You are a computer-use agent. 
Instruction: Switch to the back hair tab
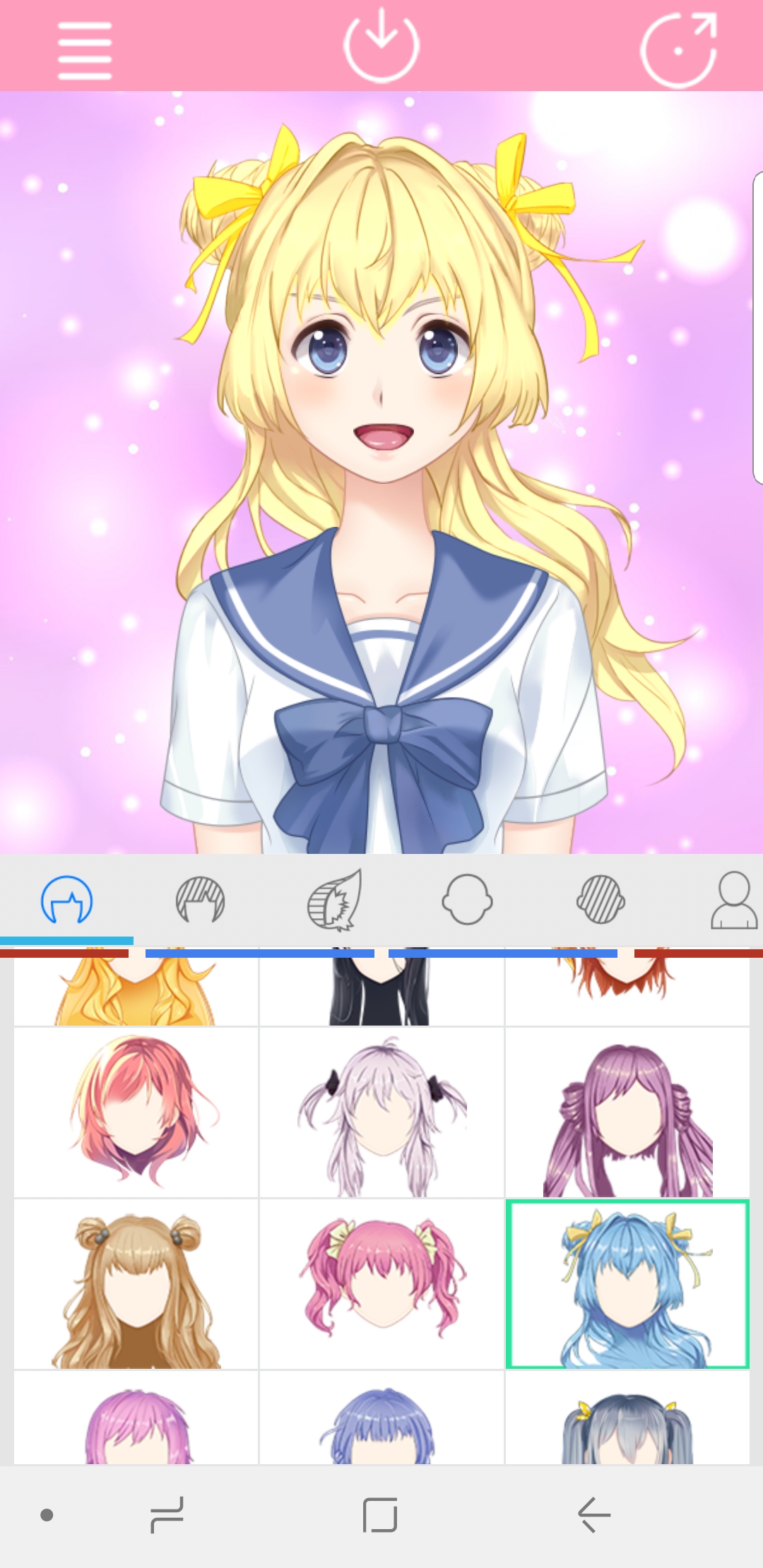(67, 900)
